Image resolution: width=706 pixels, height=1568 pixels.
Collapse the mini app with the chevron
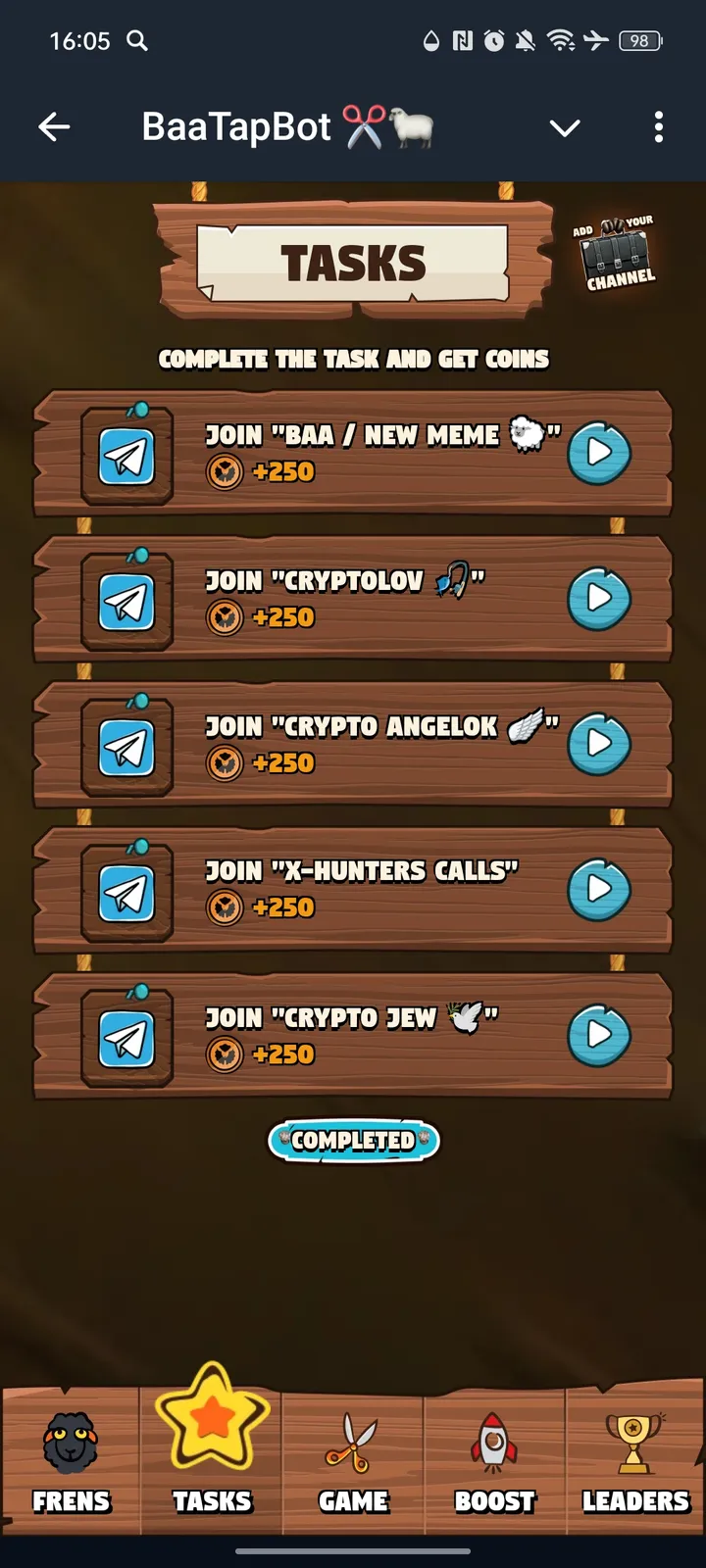tap(565, 127)
